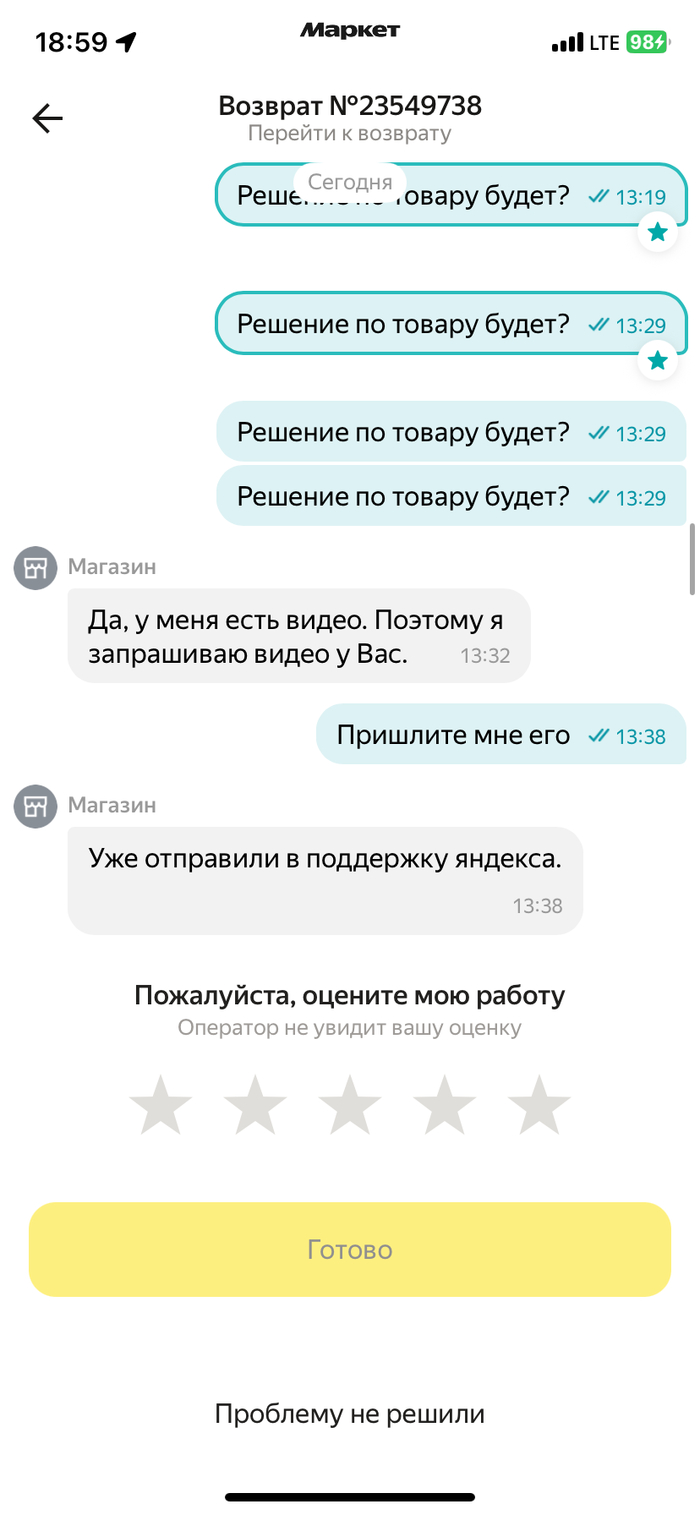The width and height of the screenshot is (700, 1515).
Task: Rate the operator two stars
Action: pos(255,1106)
